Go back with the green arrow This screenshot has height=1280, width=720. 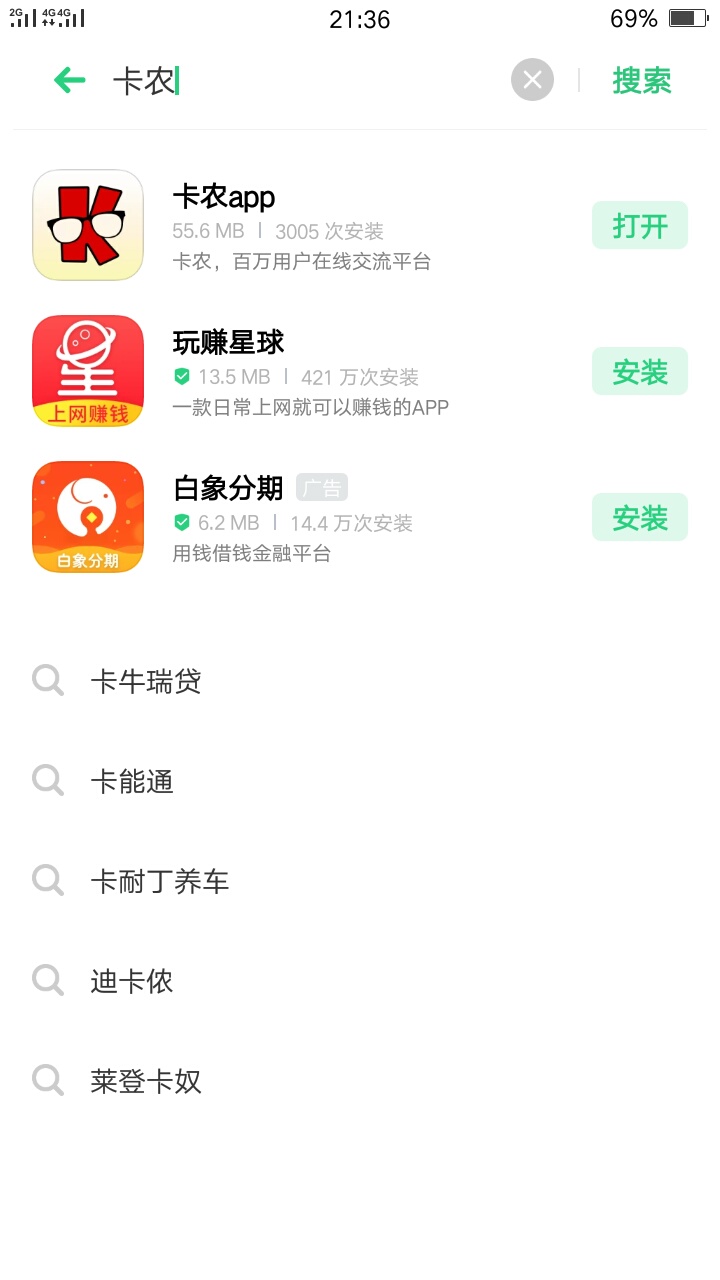(x=69, y=80)
